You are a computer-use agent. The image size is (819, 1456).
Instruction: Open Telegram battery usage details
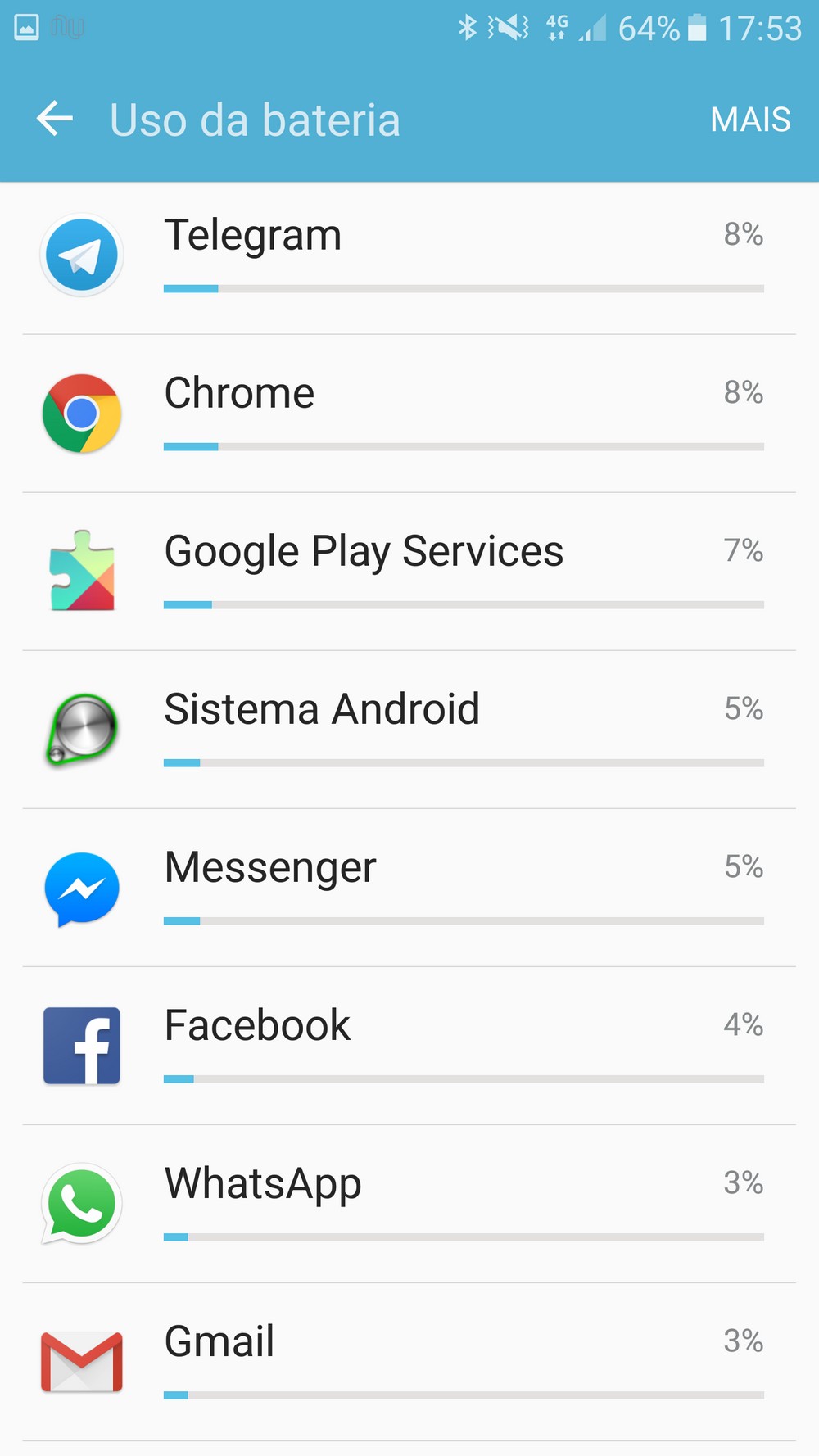click(409, 255)
